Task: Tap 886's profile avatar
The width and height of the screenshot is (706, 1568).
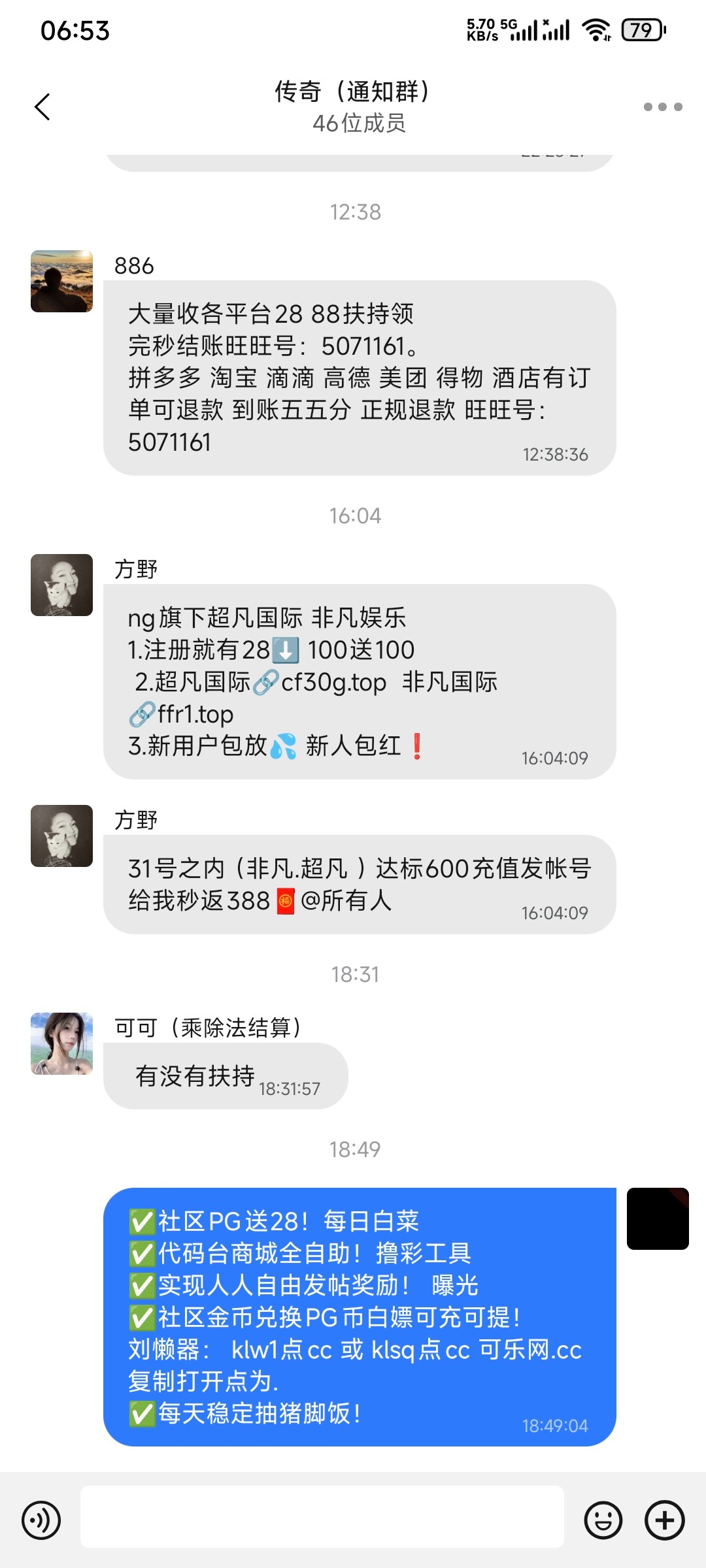Action: pyautogui.click(x=61, y=282)
